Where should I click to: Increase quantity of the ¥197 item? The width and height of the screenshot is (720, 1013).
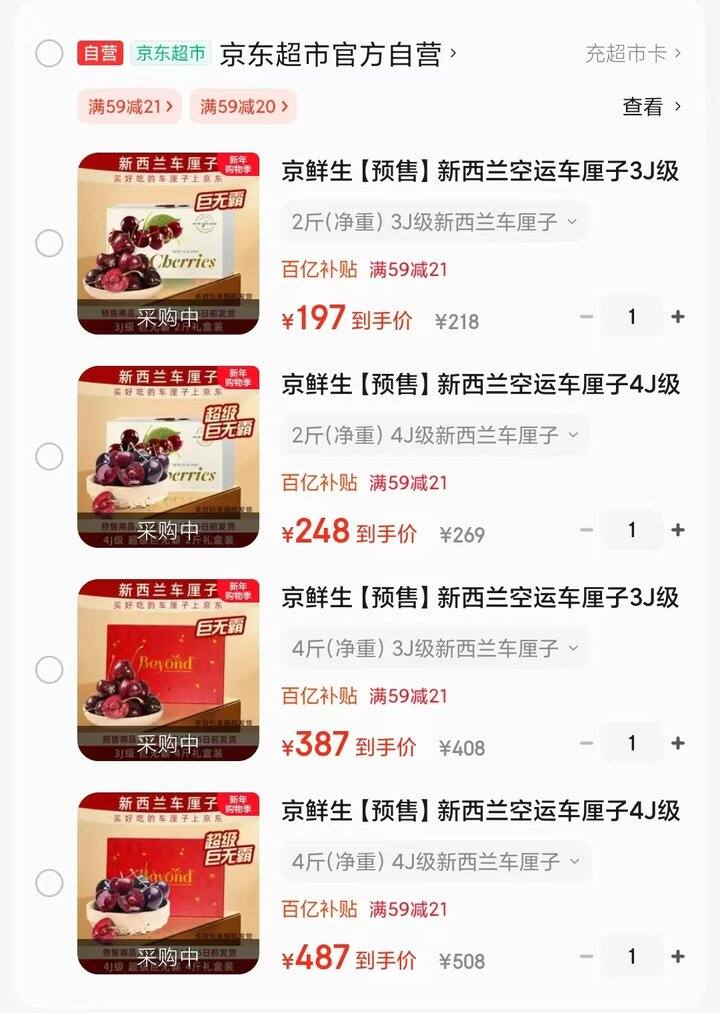(678, 317)
